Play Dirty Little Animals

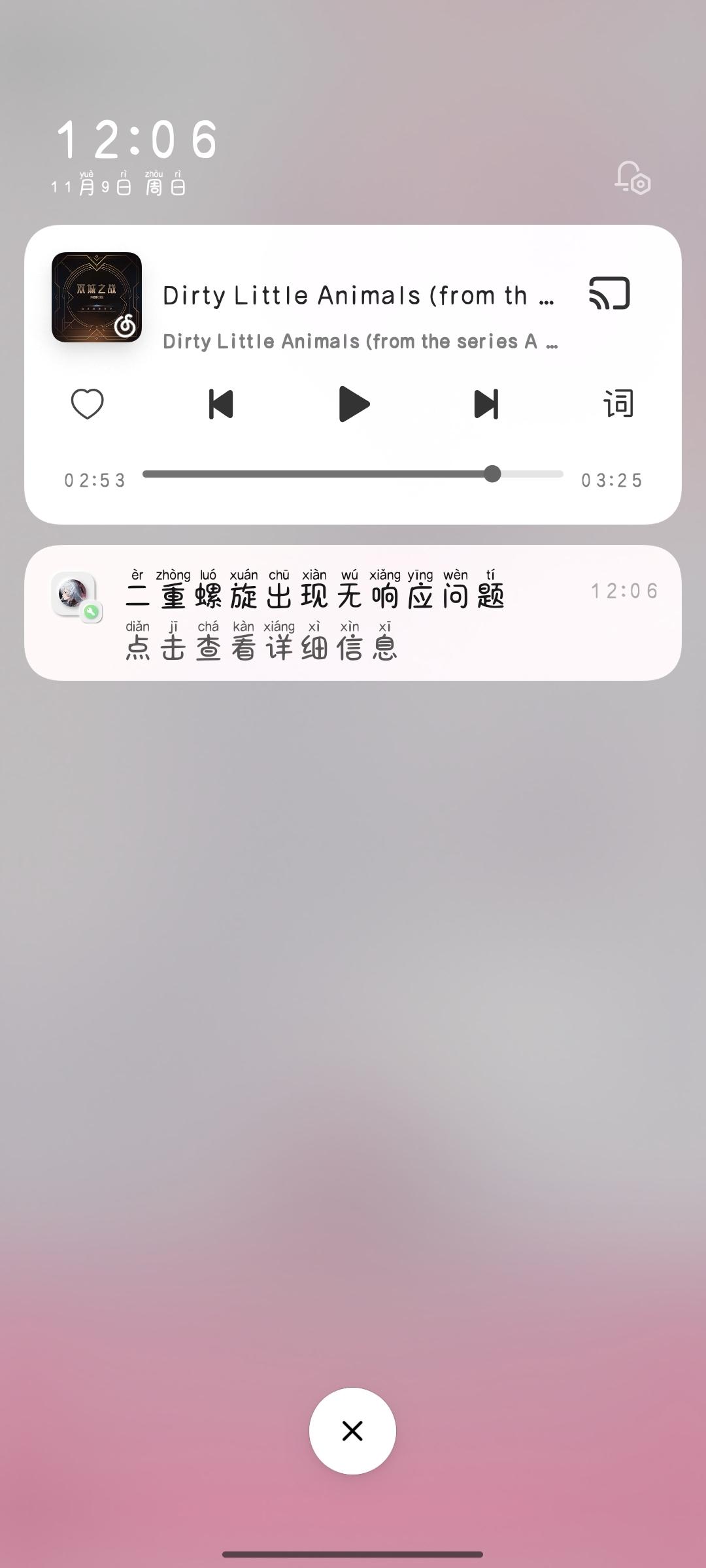click(354, 404)
